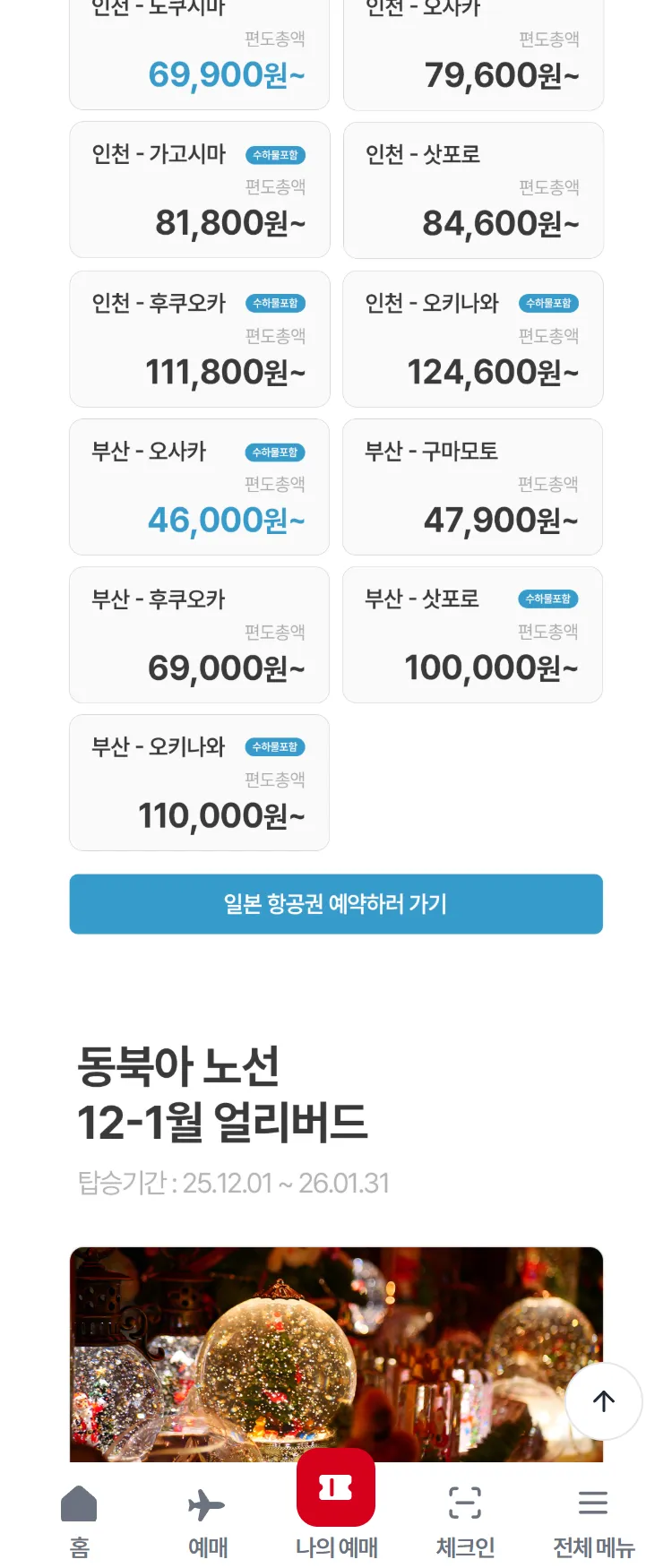672x1568 pixels.
Task: Go to the 홈 tab
Action: [x=79, y=1519]
